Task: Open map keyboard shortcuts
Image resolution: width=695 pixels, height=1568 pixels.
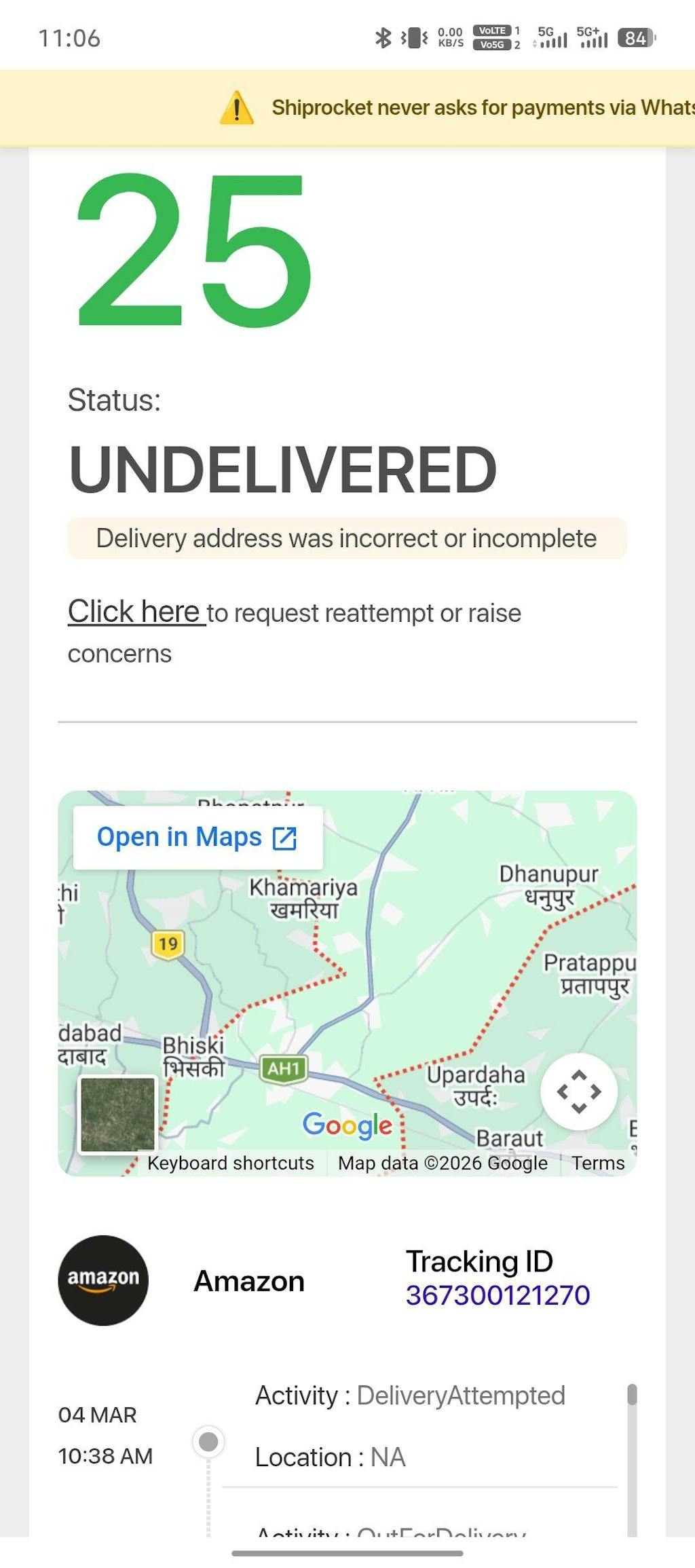Action: (x=230, y=1163)
